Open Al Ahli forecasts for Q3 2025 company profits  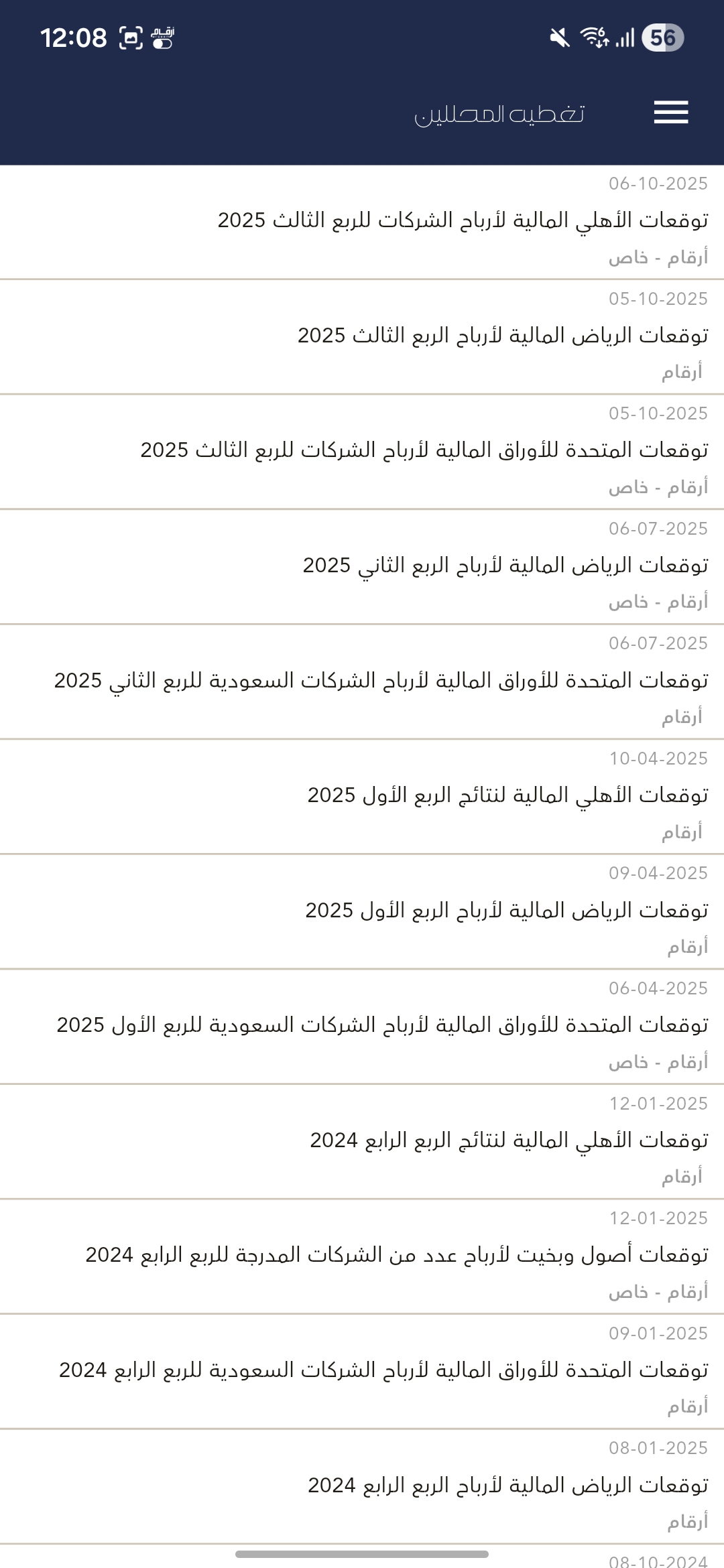tap(463, 220)
